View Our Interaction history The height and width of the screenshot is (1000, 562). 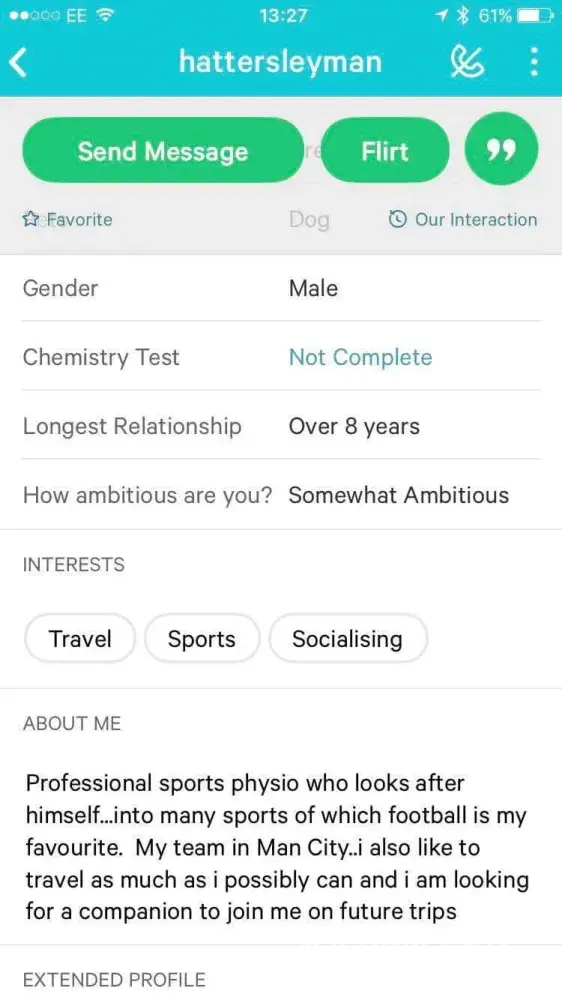tap(462, 219)
